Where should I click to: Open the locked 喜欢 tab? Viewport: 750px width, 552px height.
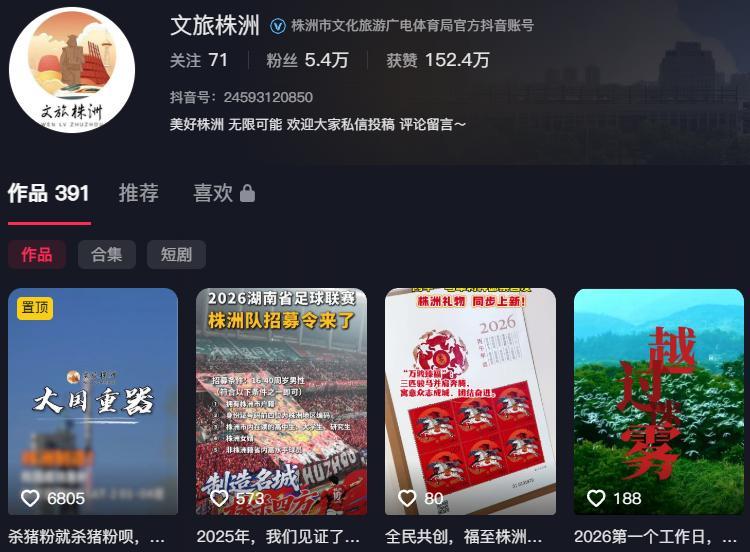click(223, 194)
